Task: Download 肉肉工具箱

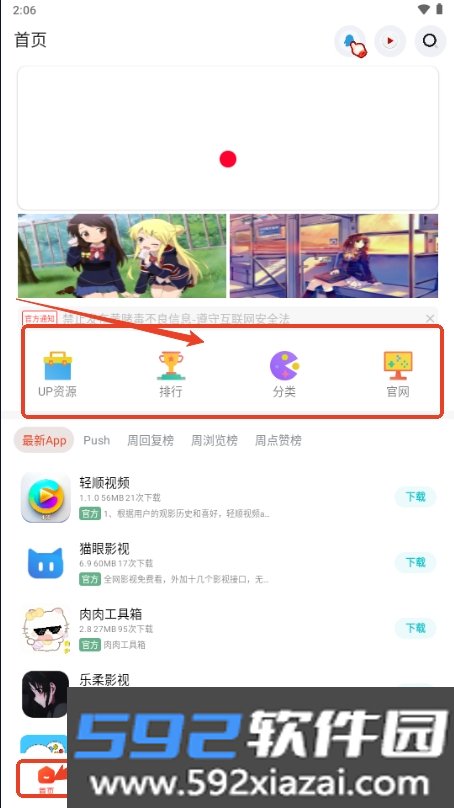Action: coord(415,628)
